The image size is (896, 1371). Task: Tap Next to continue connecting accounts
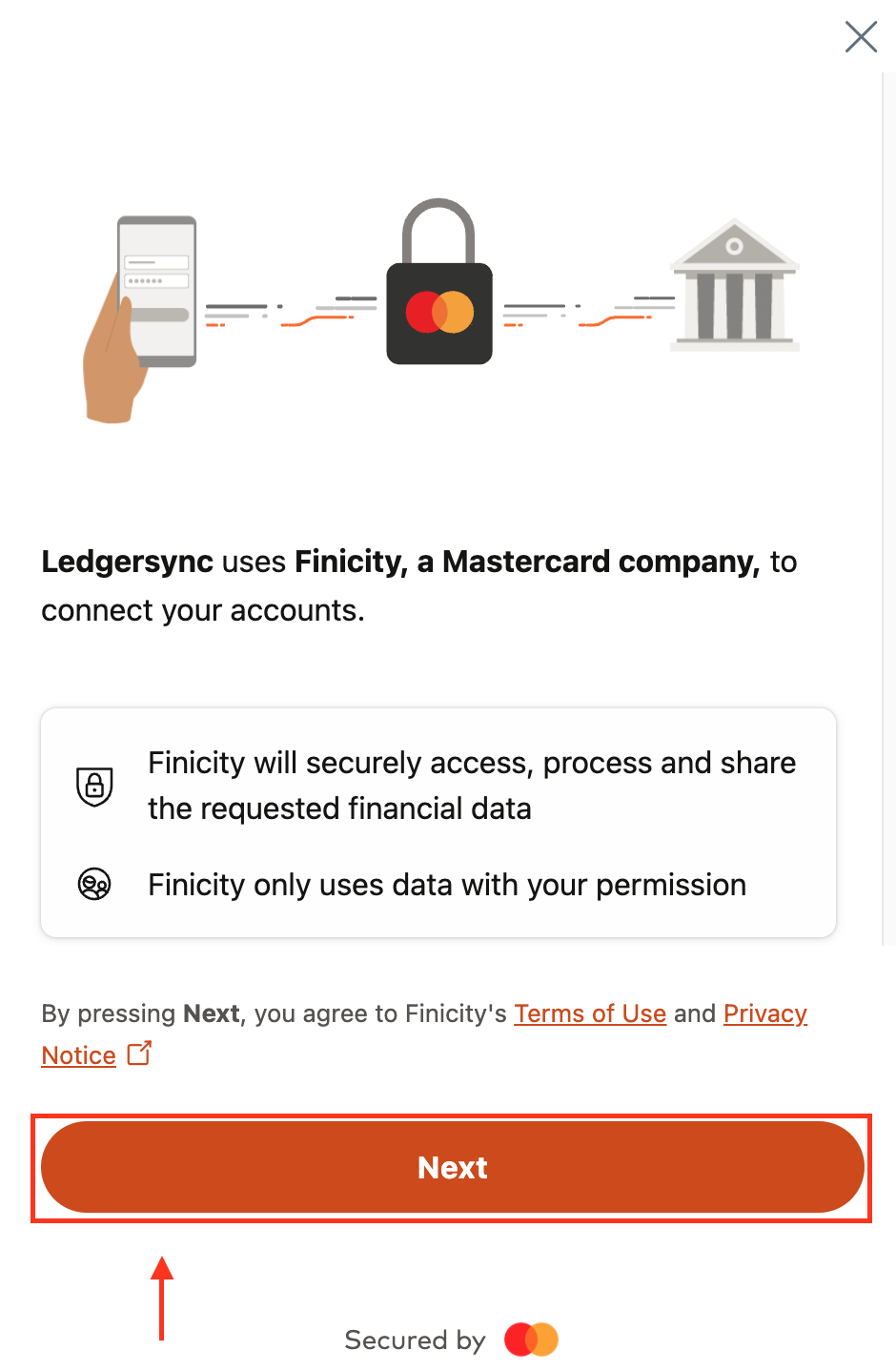coord(452,1167)
